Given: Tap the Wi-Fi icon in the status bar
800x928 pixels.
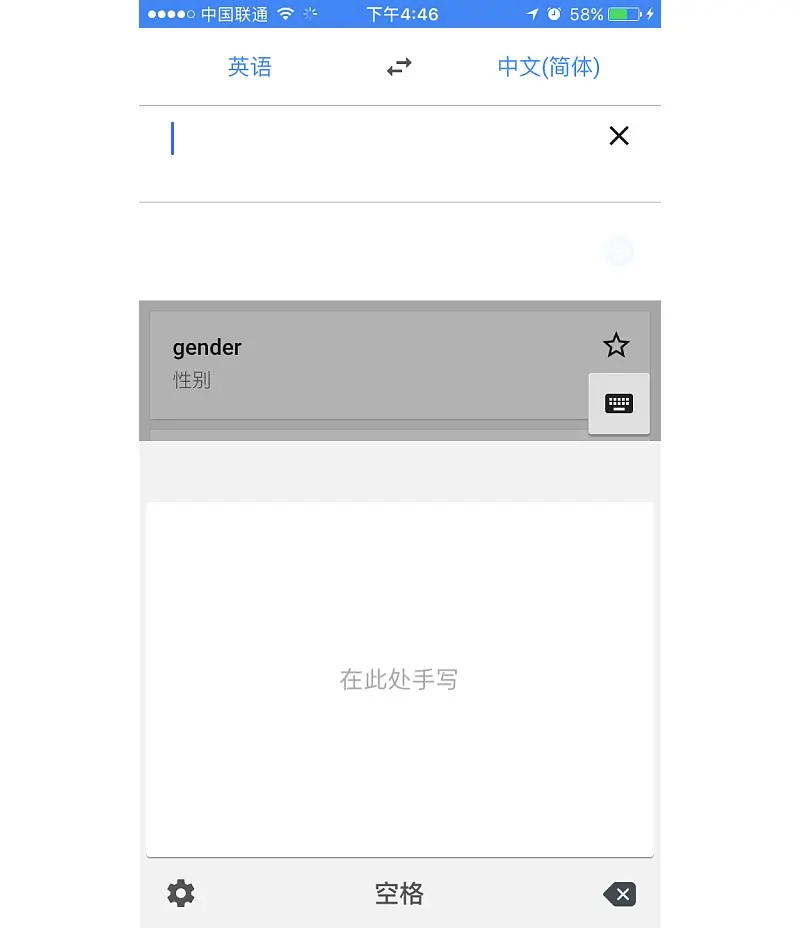Looking at the screenshot, I should [x=285, y=14].
